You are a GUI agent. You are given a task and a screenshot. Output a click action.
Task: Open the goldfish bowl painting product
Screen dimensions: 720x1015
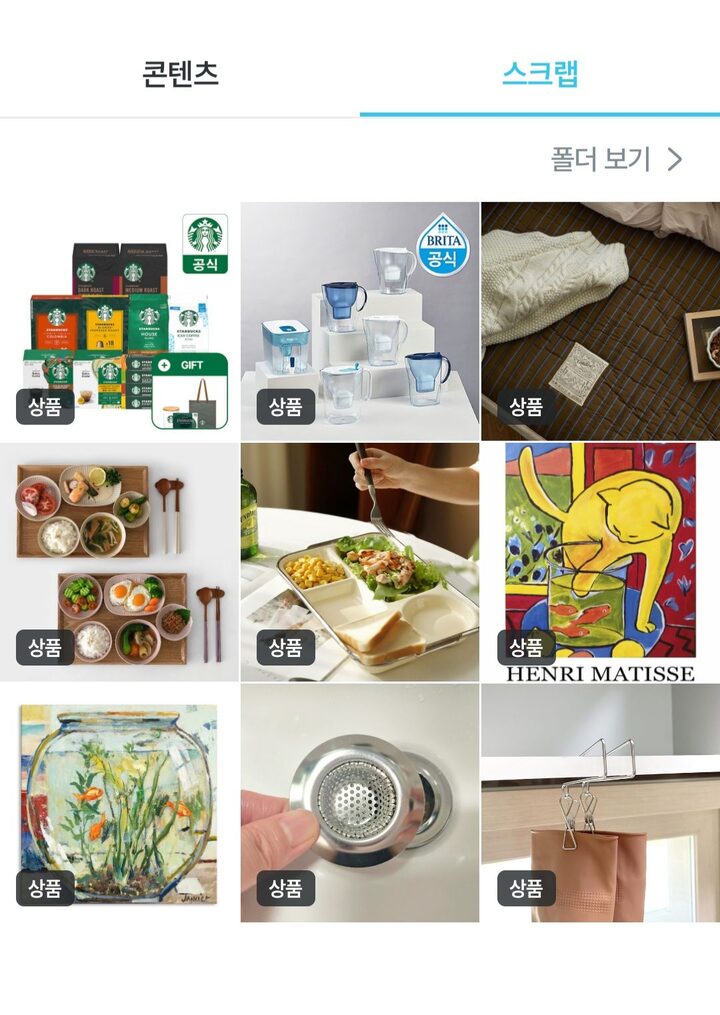[120, 802]
